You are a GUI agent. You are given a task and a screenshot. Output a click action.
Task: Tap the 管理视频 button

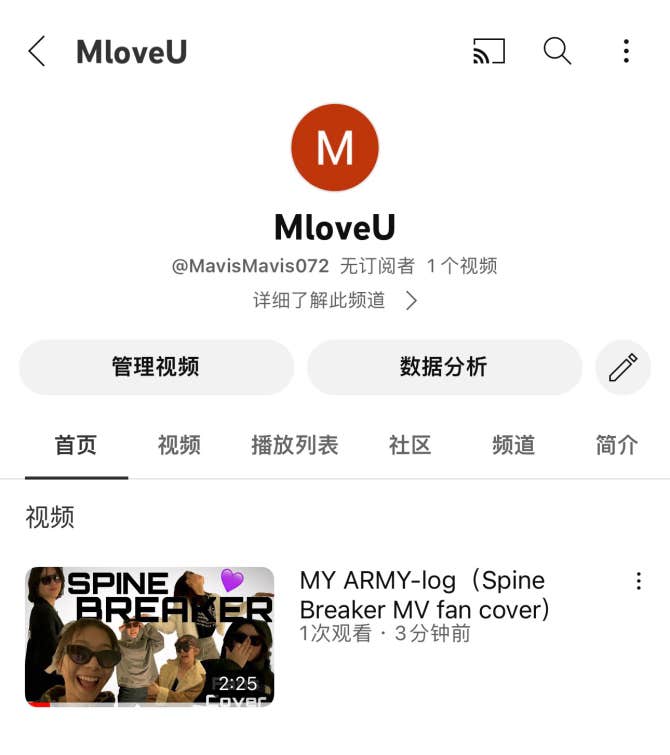[x=156, y=367]
